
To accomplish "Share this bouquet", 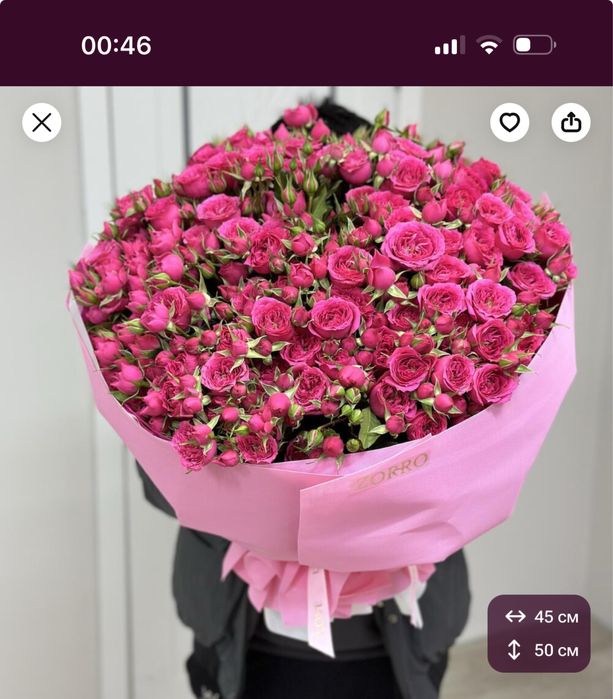I will click(x=571, y=122).
